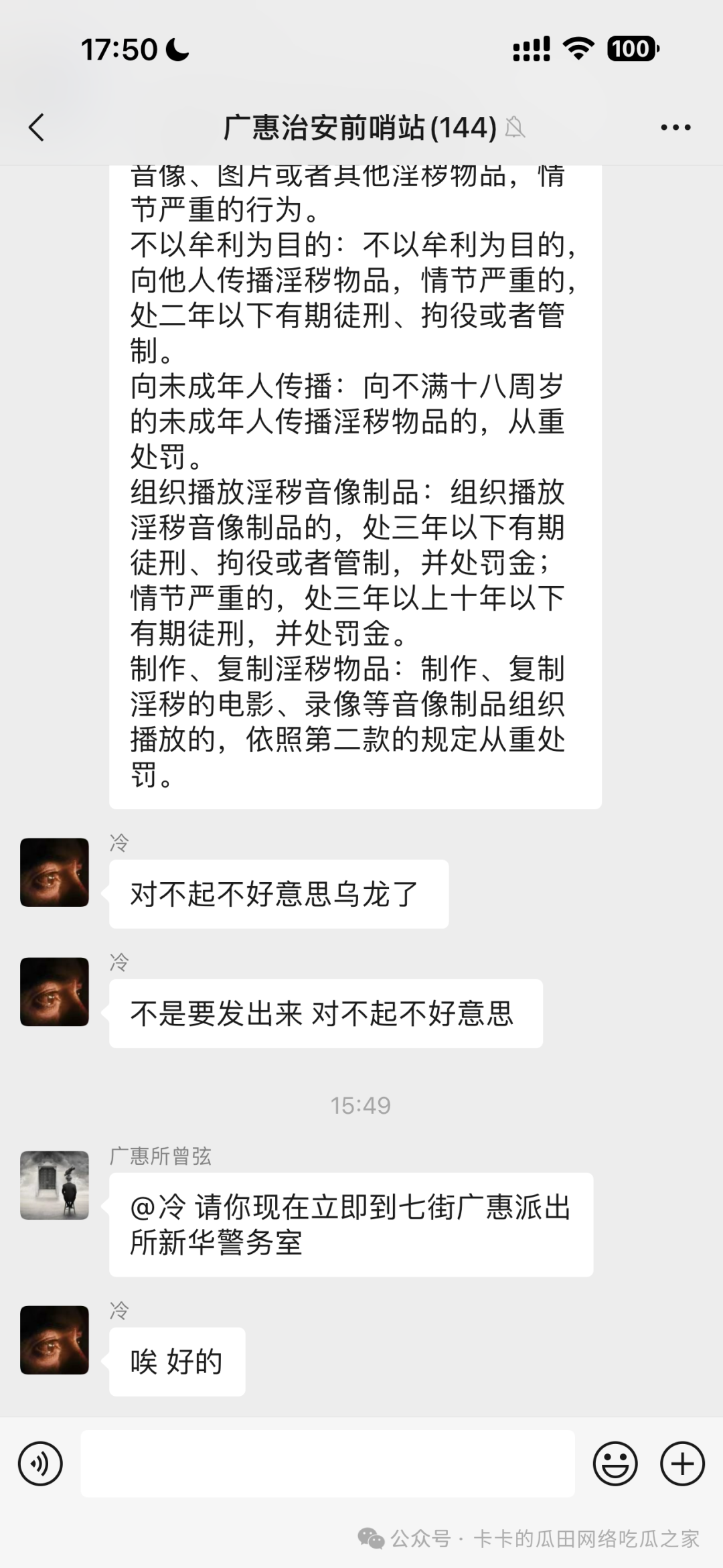This screenshot has width=723, height=1568.
Task: Tap the message 唉 好的 bubble
Action: (x=176, y=1360)
